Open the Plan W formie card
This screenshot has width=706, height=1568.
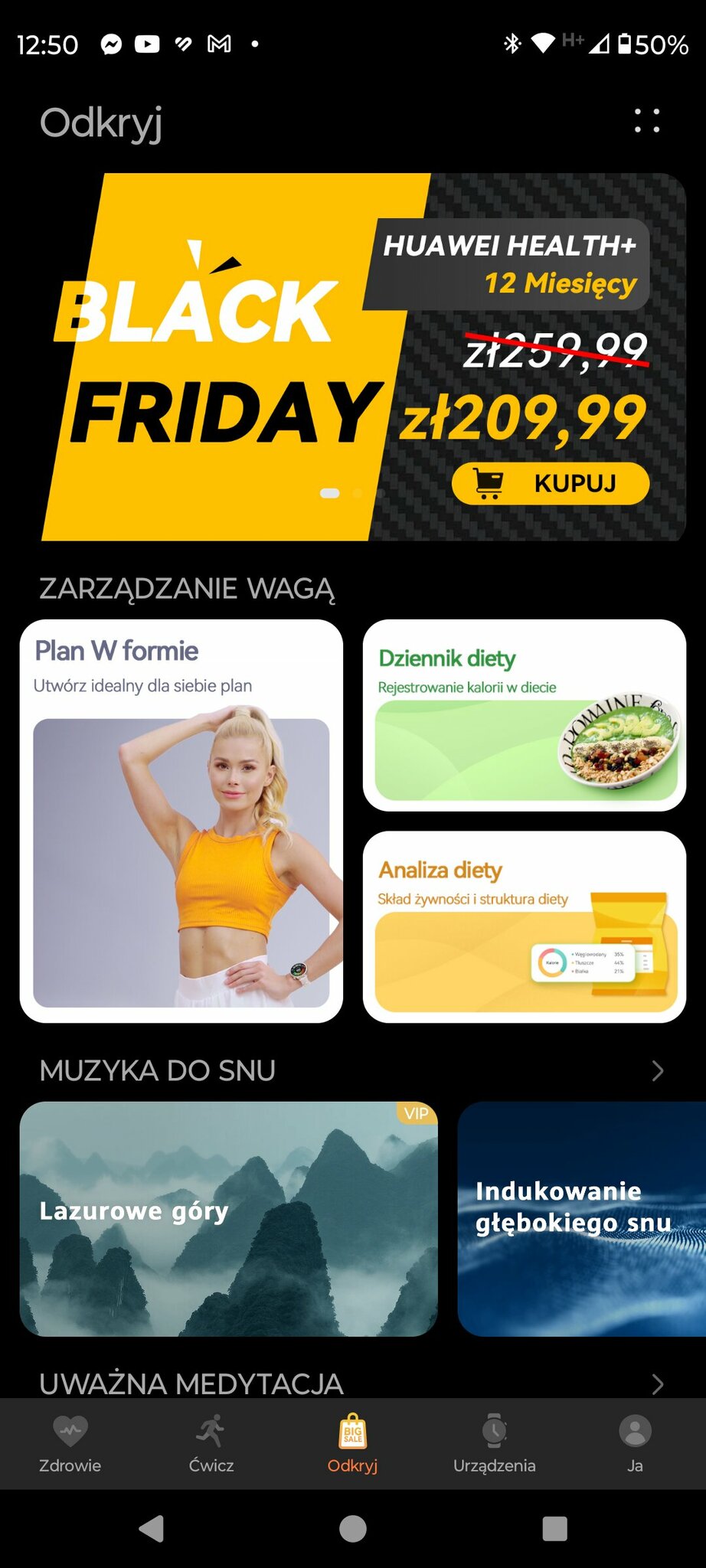[181, 821]
